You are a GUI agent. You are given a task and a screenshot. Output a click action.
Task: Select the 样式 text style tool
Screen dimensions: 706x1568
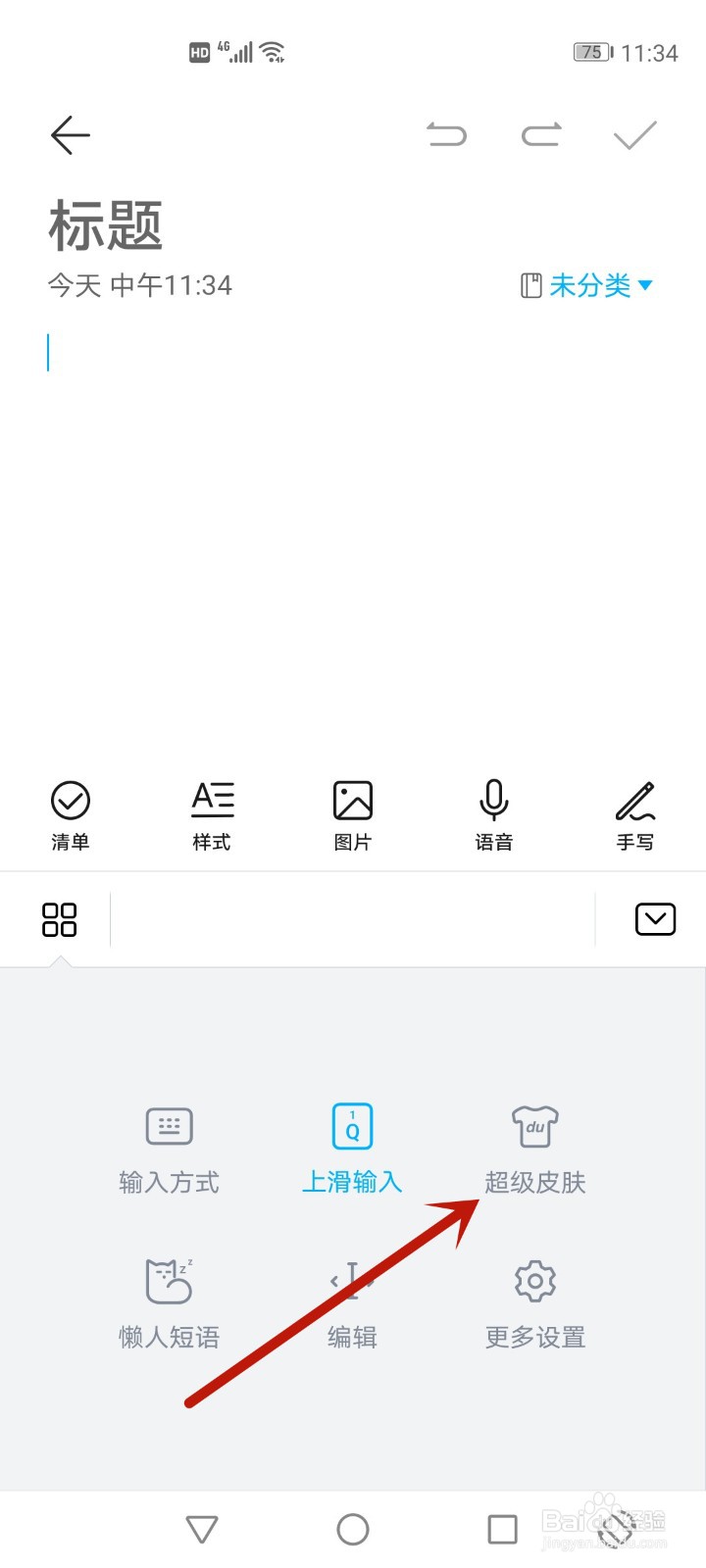[212, 813]
